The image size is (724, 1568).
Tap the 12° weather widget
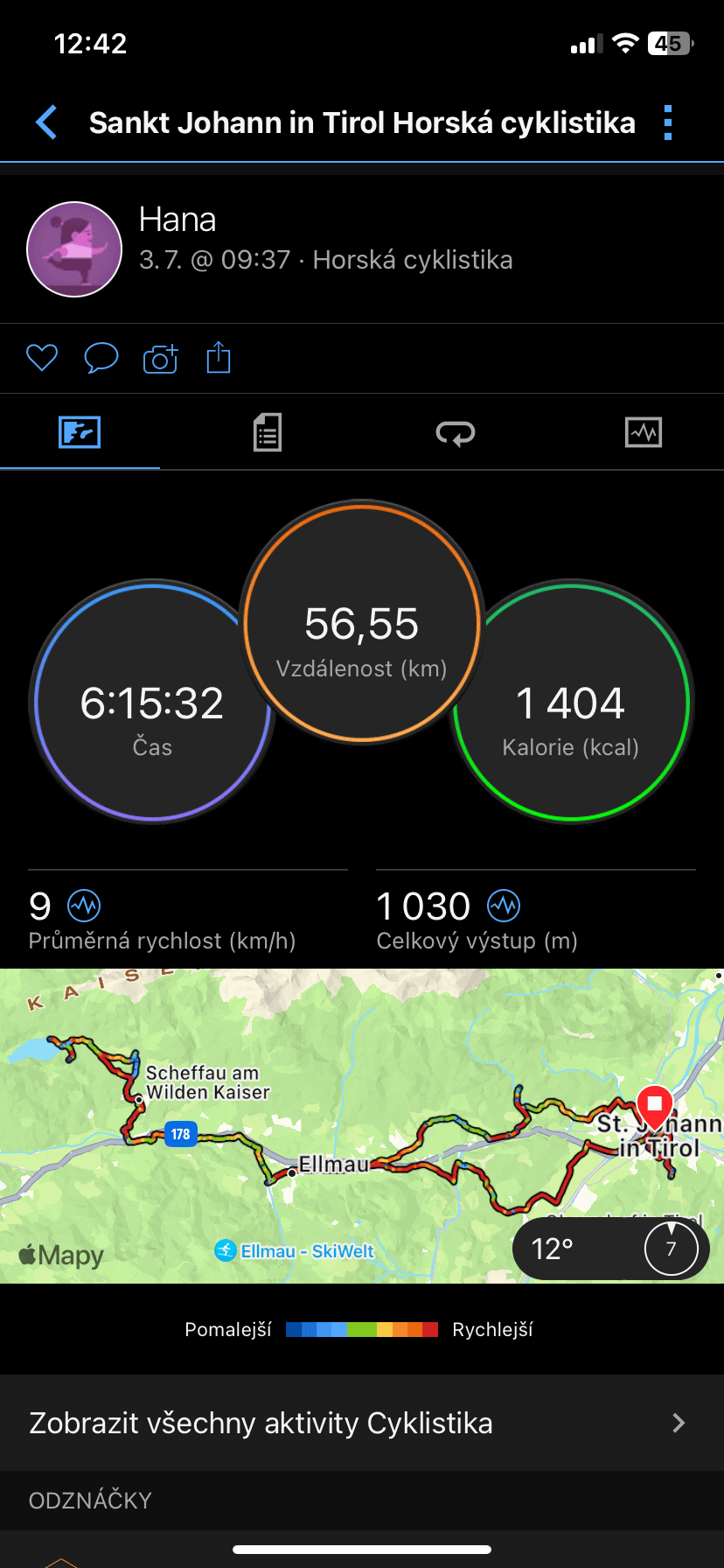[x=610, y=1249]
